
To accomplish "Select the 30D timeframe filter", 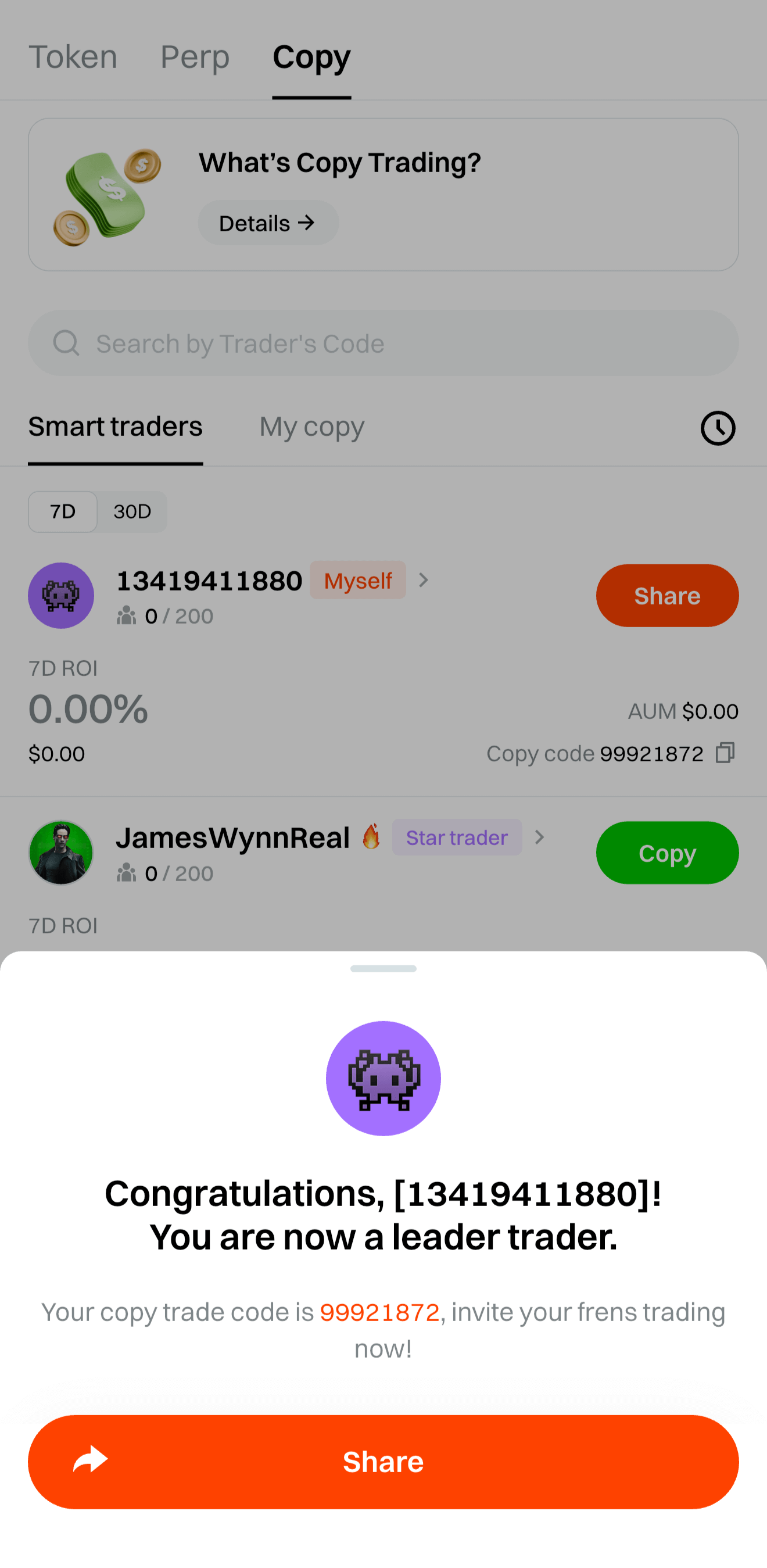I will [132, 512].
